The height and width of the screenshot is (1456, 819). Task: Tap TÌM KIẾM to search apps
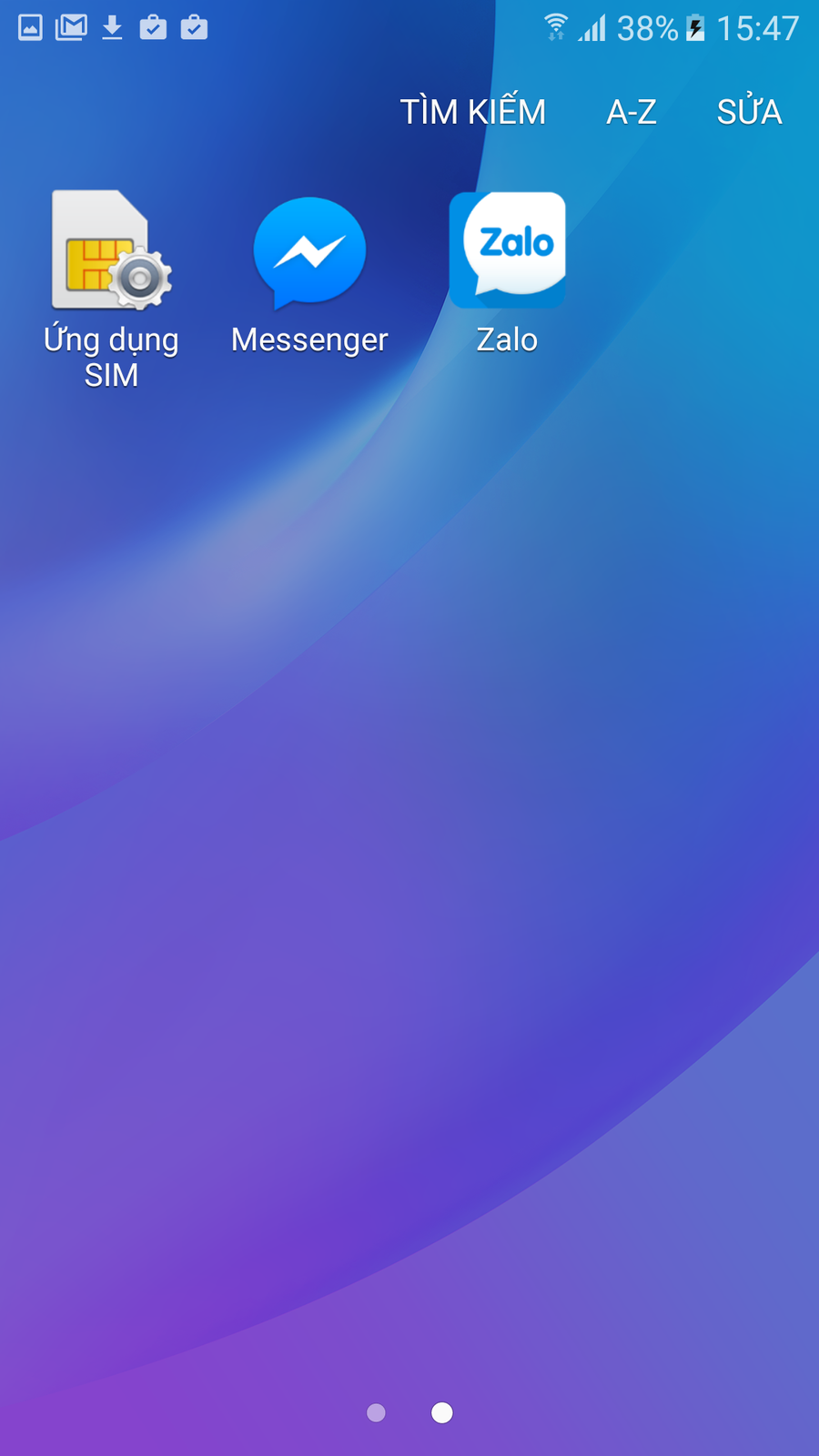[472, 112]
